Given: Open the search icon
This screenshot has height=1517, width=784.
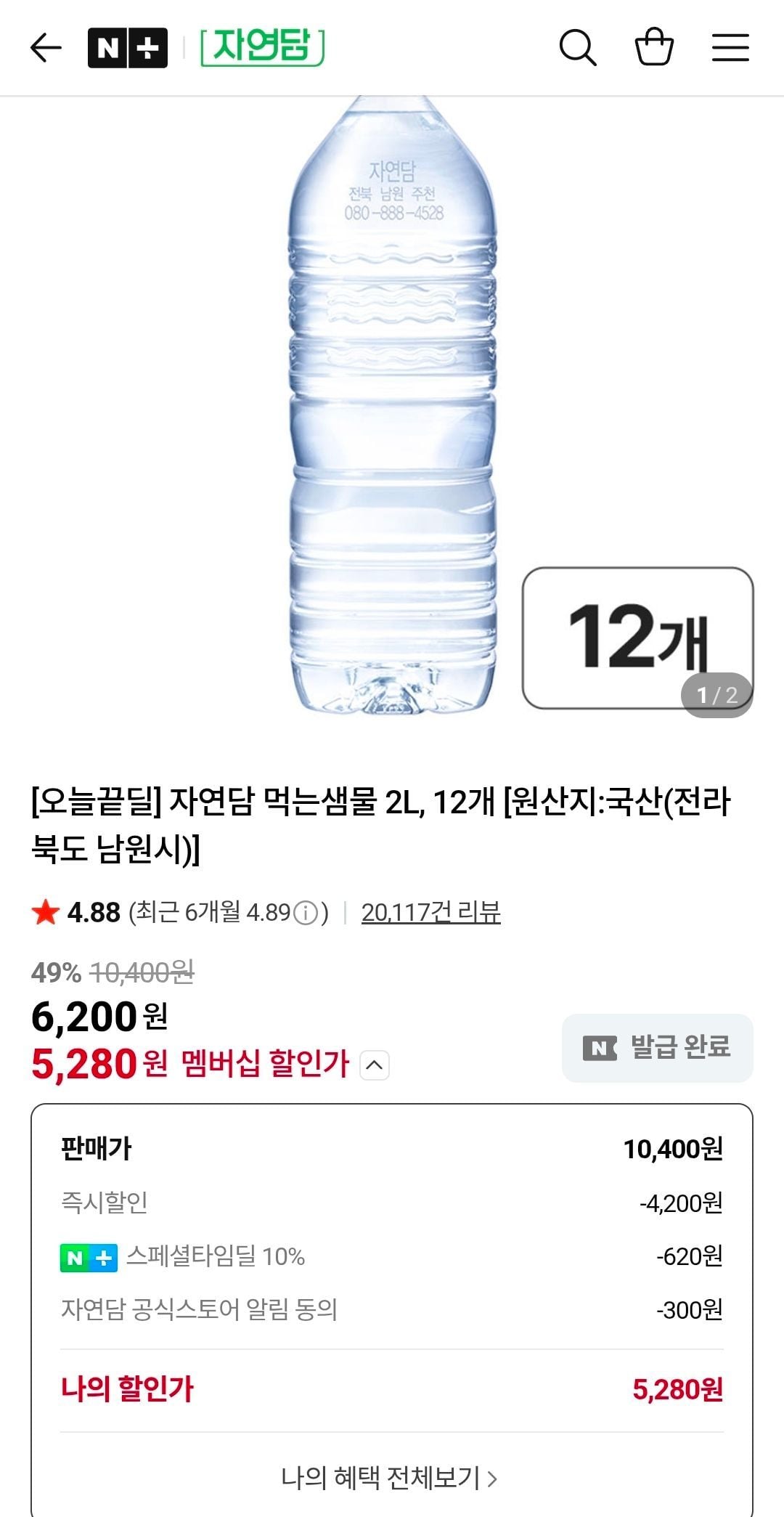Looking at the screenshot, I should coord(578,49).
